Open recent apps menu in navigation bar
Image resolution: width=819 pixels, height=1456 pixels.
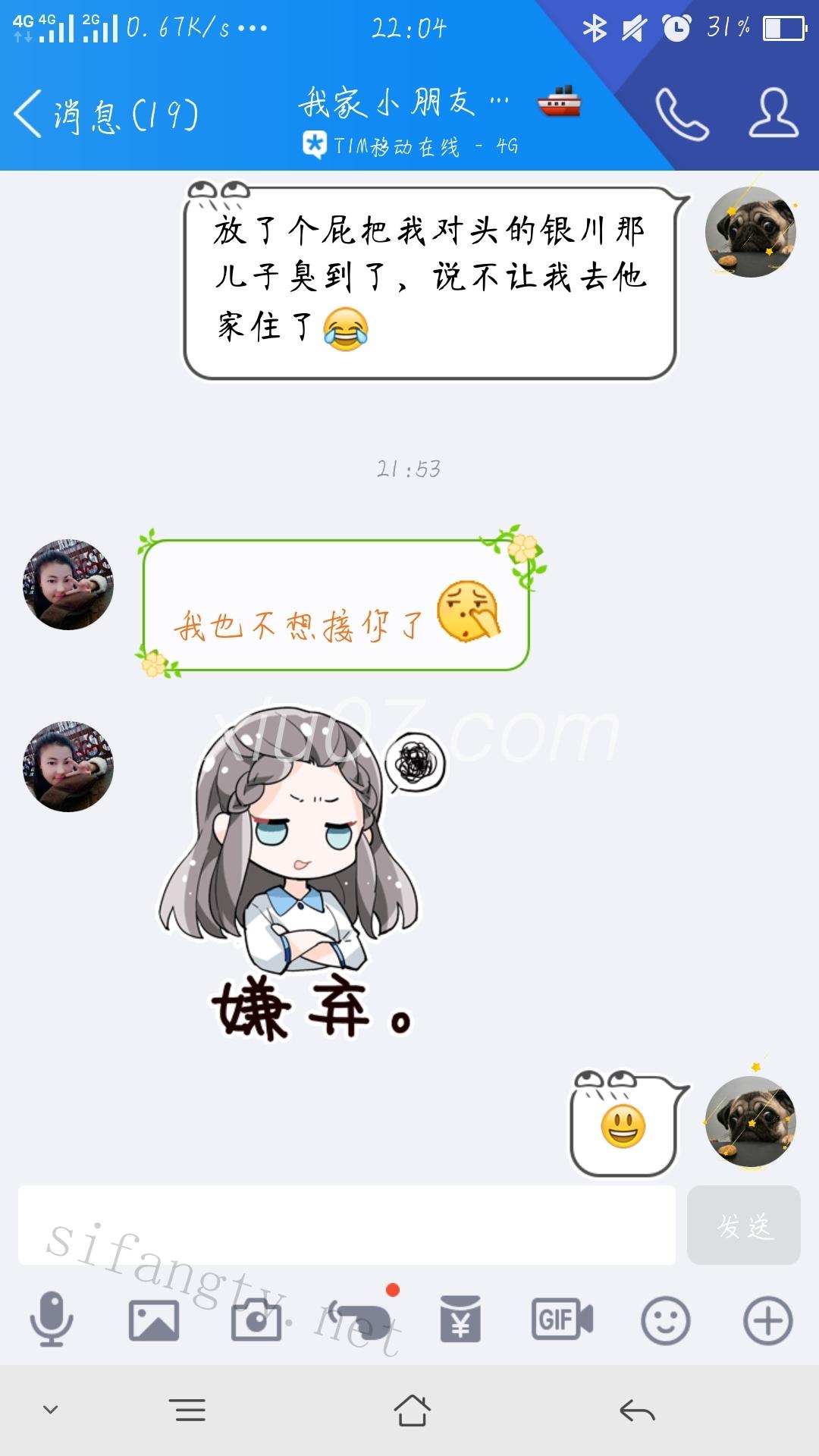pos(188,1410)
